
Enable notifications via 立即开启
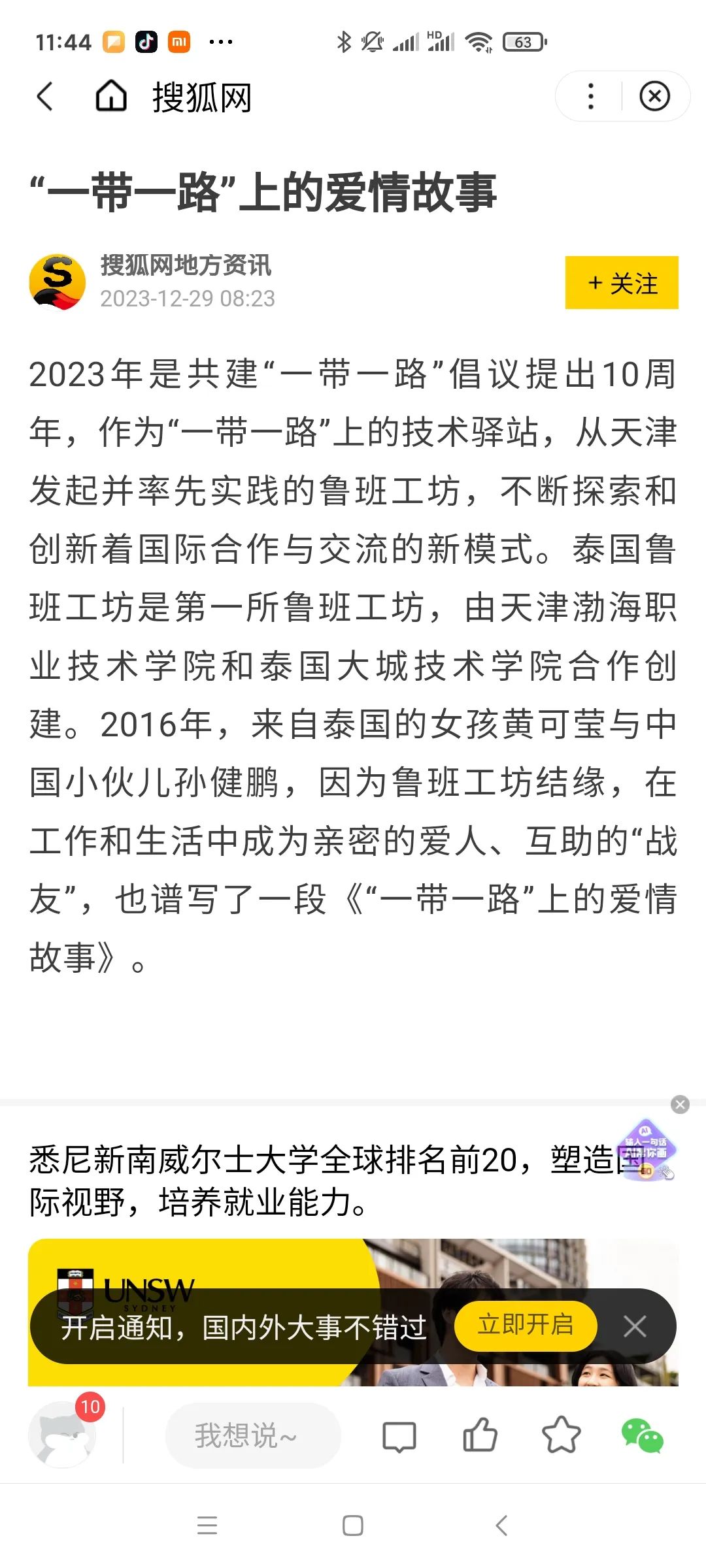tap(526, 1326)
